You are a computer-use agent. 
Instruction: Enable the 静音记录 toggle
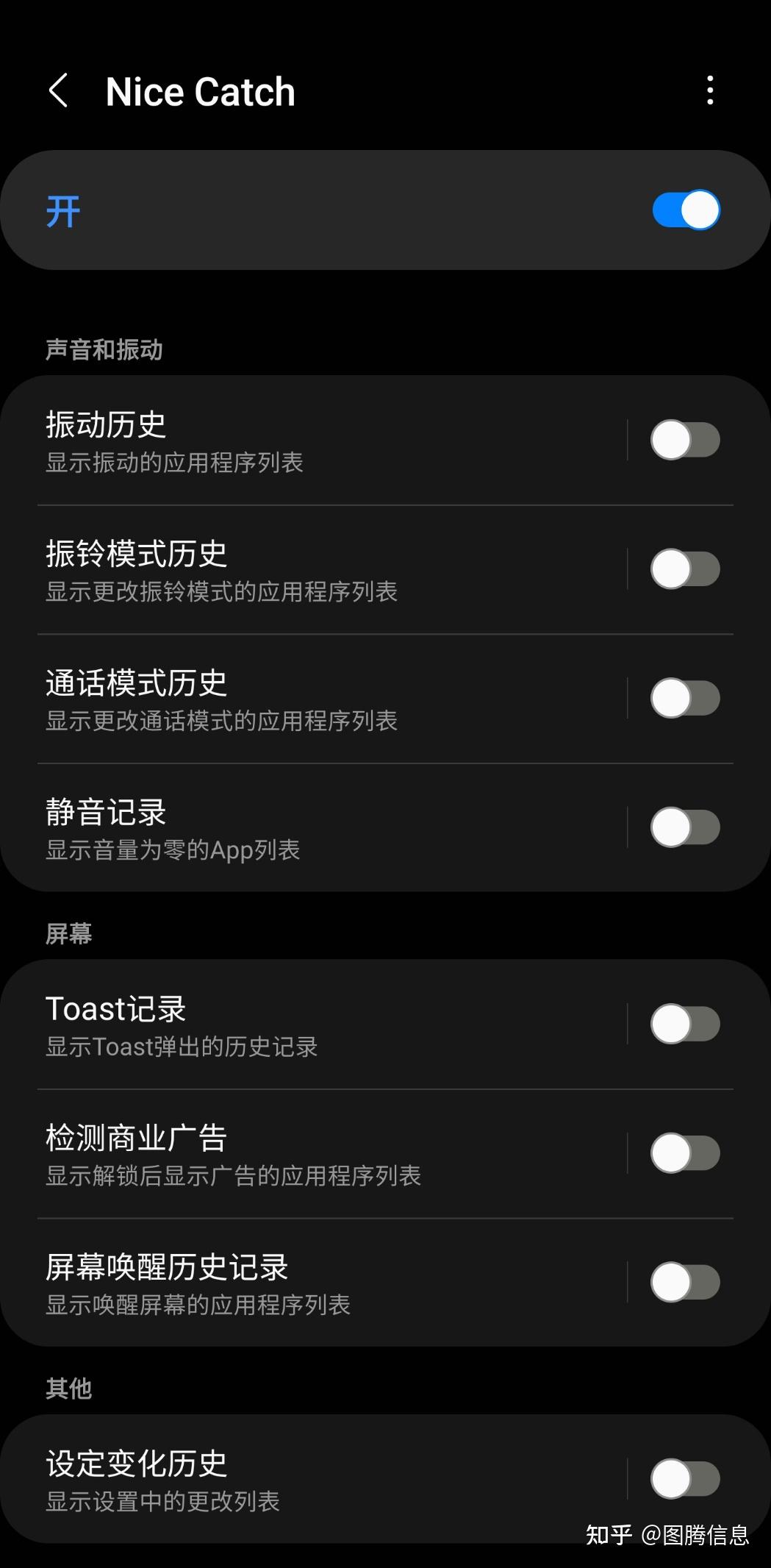click(x=685, y=827)
